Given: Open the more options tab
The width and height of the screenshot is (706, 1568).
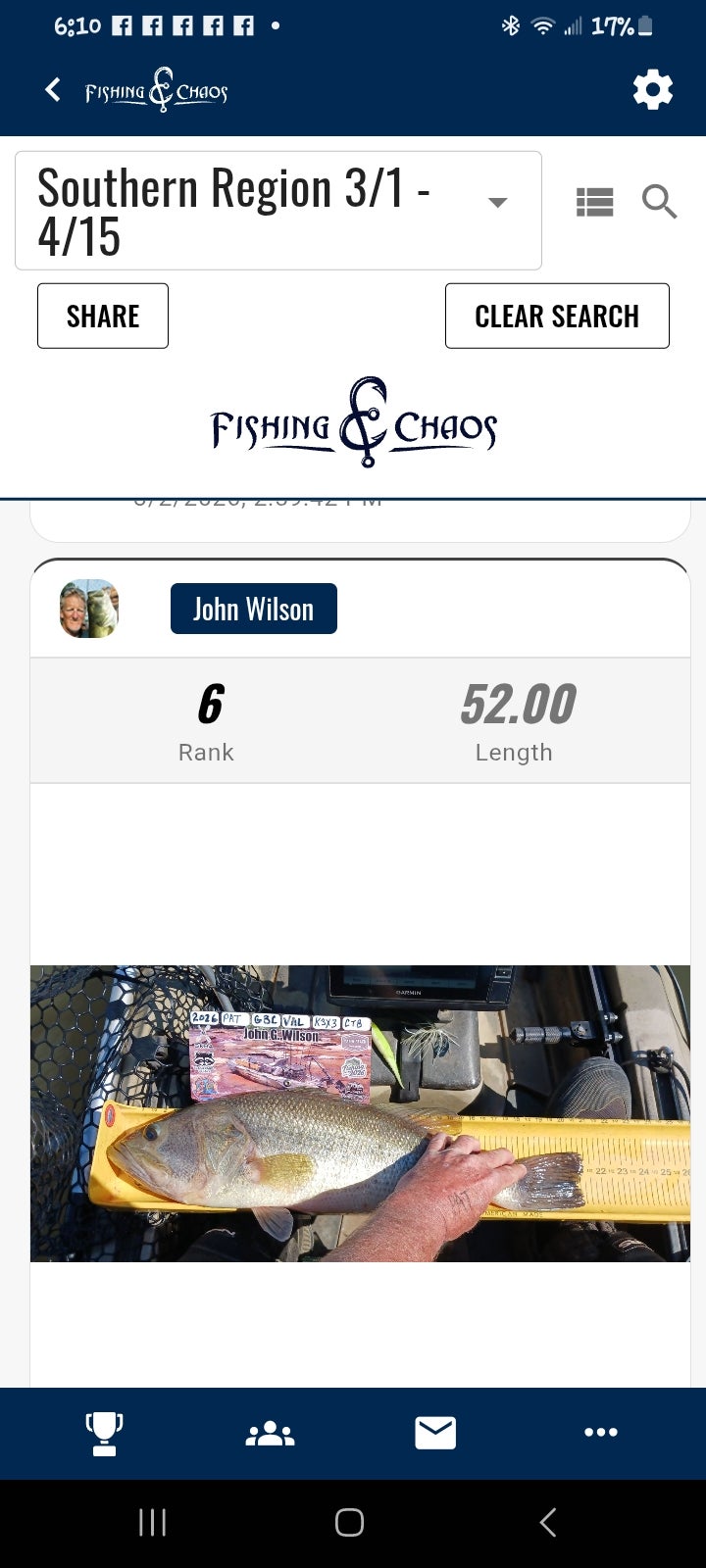Looking at the screenshot, I should 600,1433.
